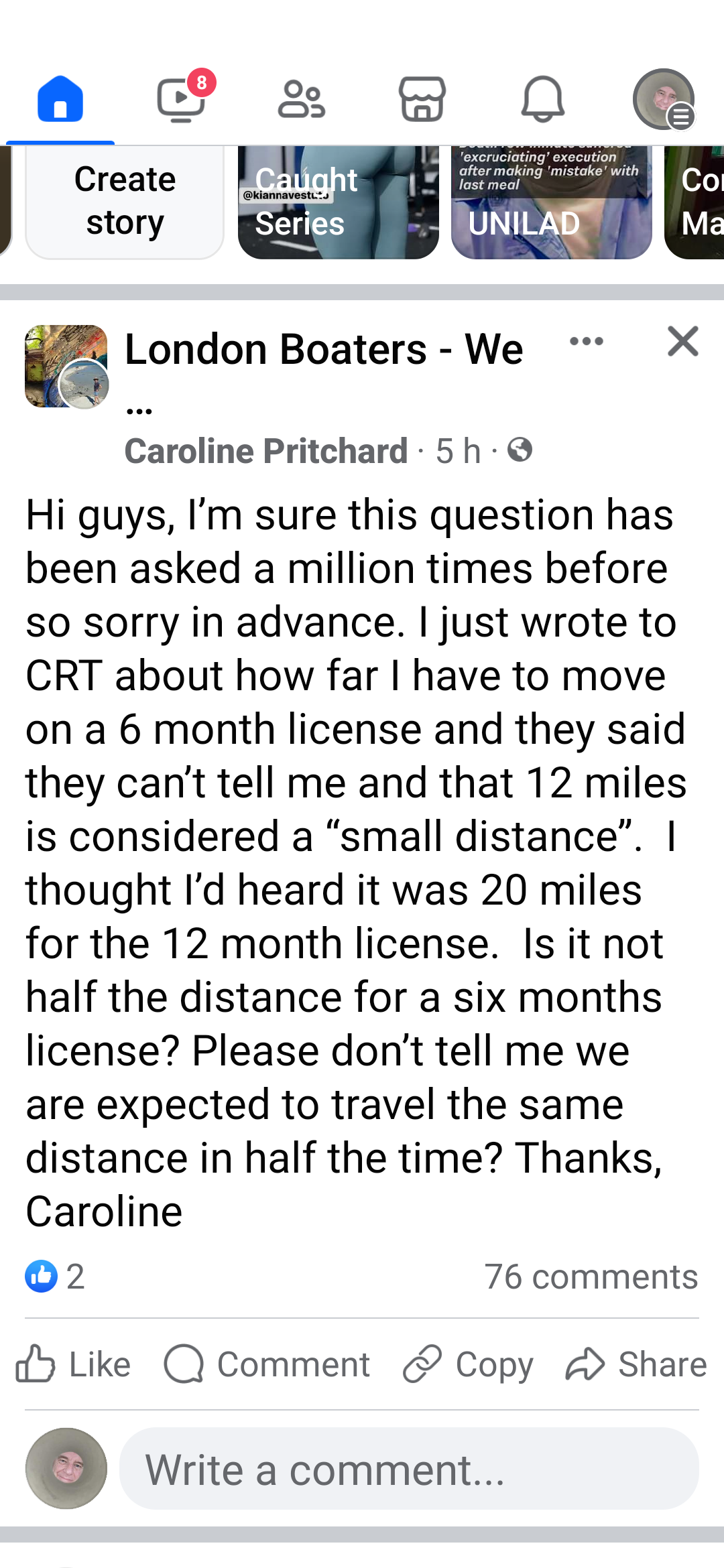
Task: Share Caroline's post
Action: [636, 1364]
